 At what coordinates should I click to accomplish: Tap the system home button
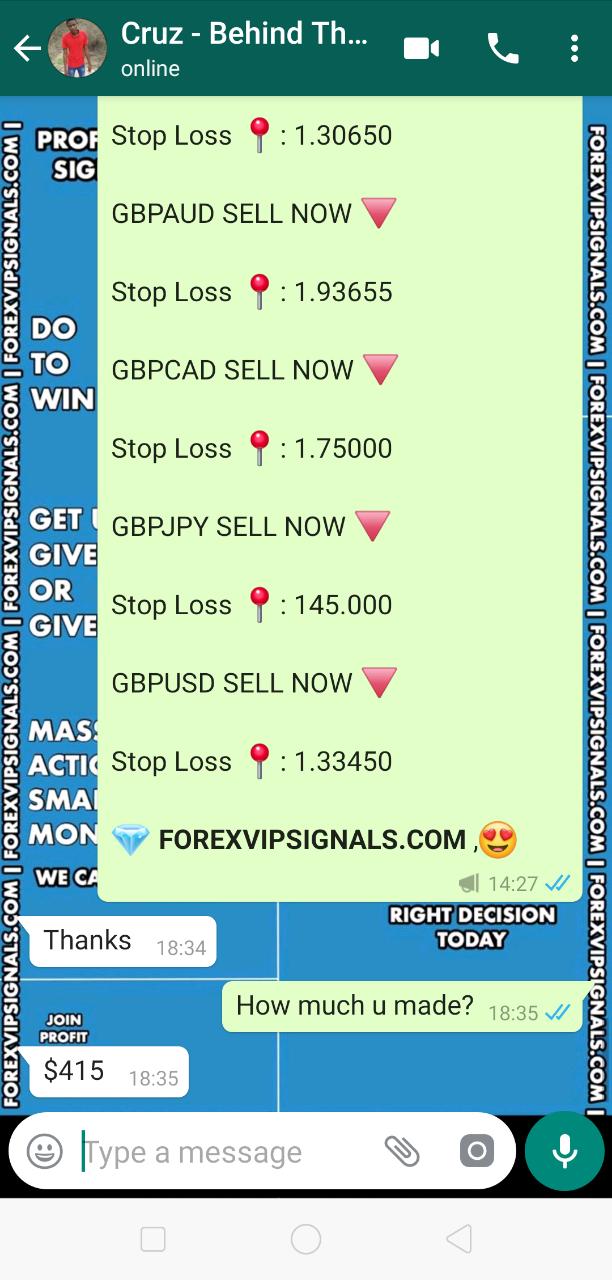click(x=306, y=1240)
